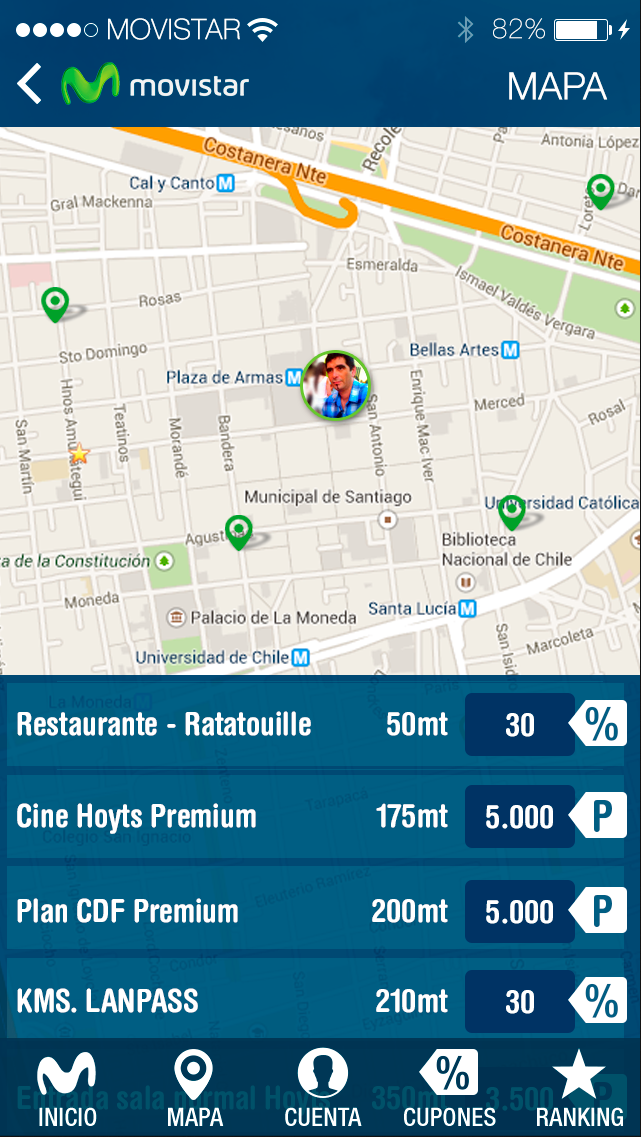Tap the user photo marker on map
This screenshot has width=641, height=1137.
pos(336,385)
